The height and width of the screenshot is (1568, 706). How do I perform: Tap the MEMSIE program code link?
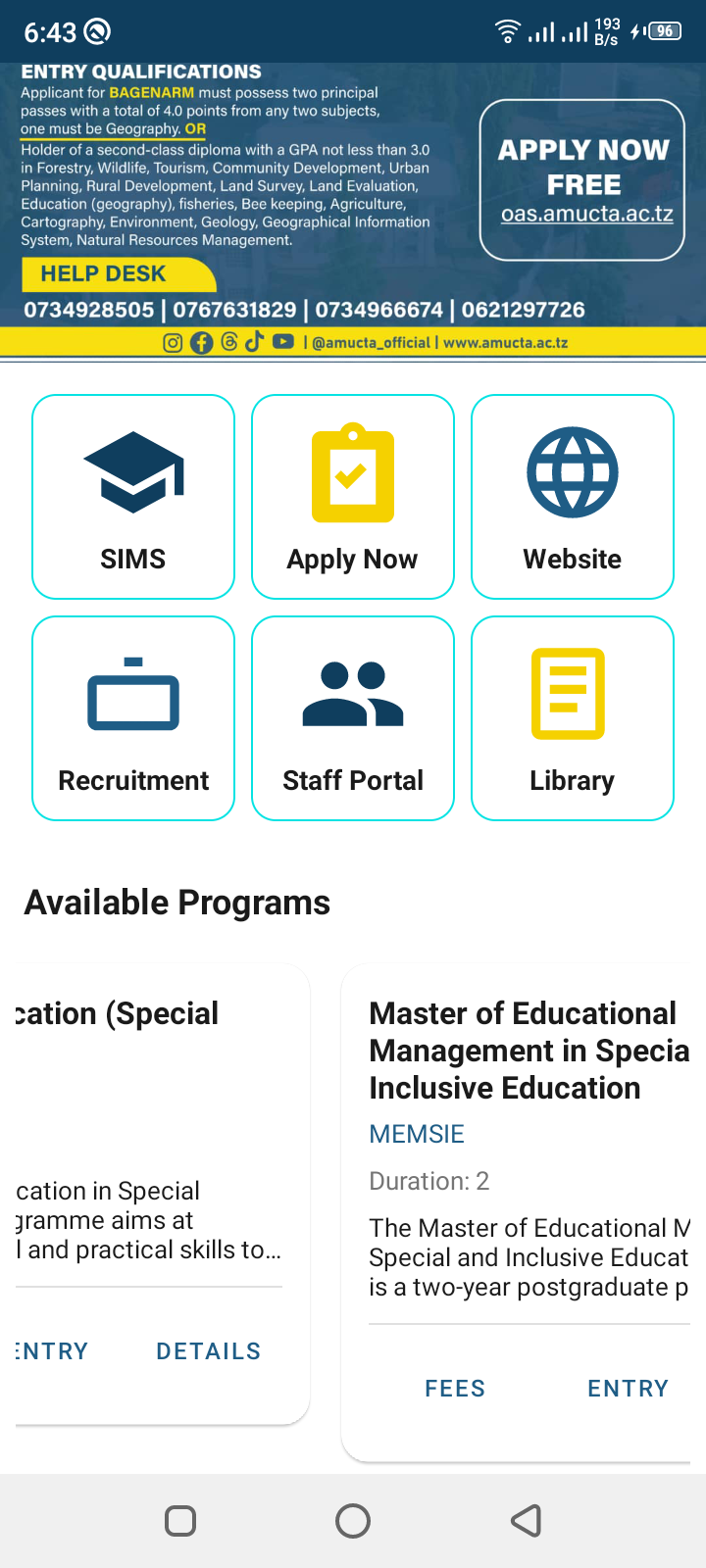point(417,1133)
